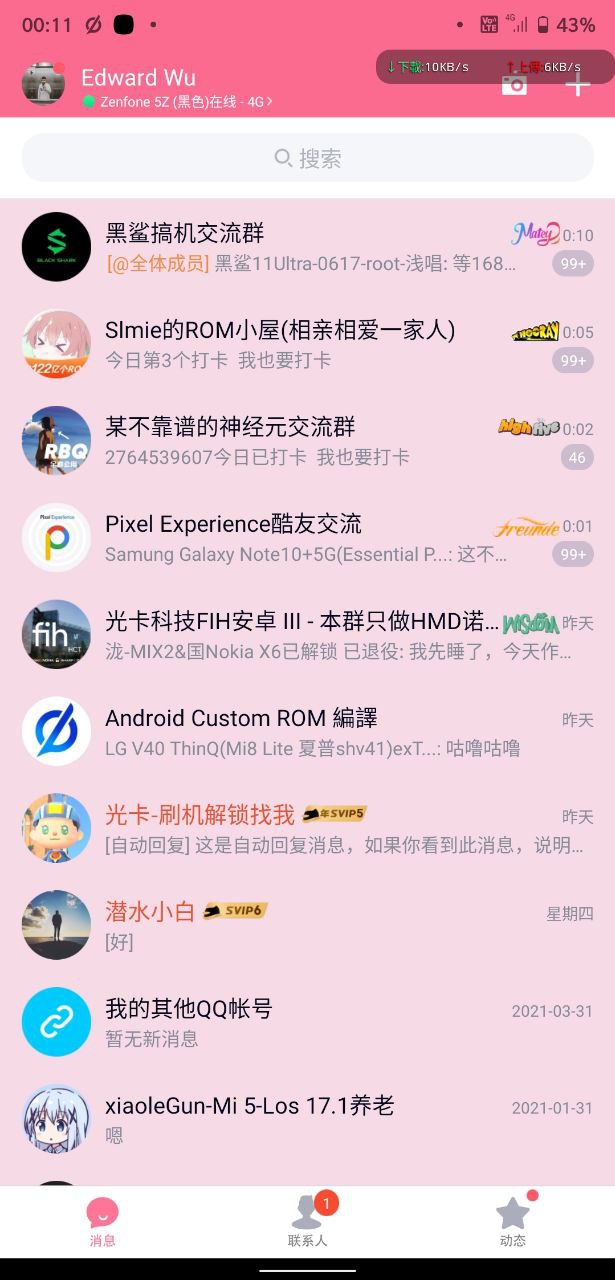This screenshot has width=615, height=1280.
Task: Open 某不靠谱的神经元交流群 chat
Action: (x=308, y=441)
